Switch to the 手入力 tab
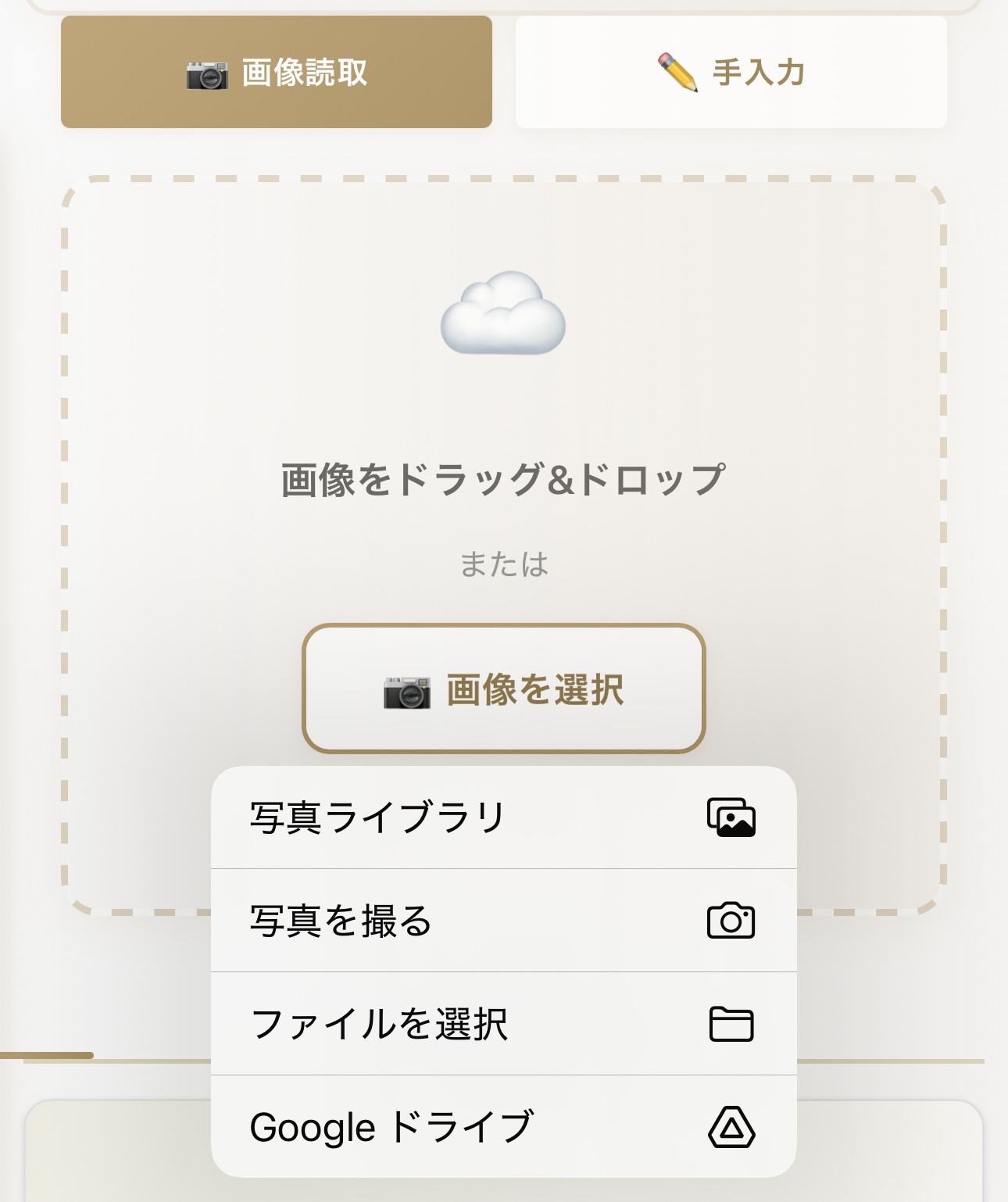This screenshot has height=1202, width=1008. 731,73
